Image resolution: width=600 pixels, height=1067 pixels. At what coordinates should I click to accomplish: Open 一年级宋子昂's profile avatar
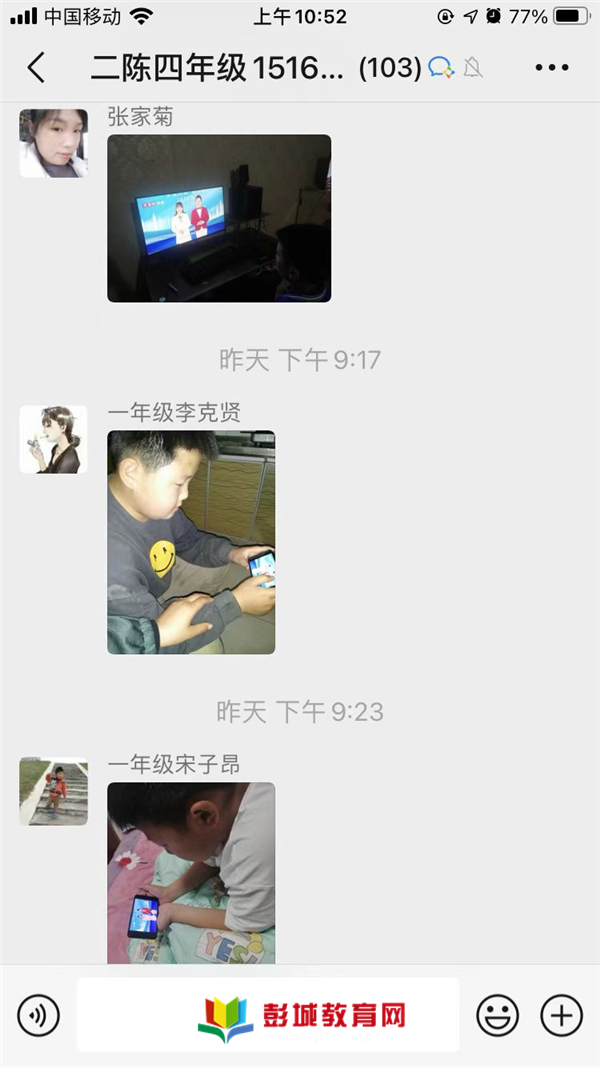click(x=53, y=791)
